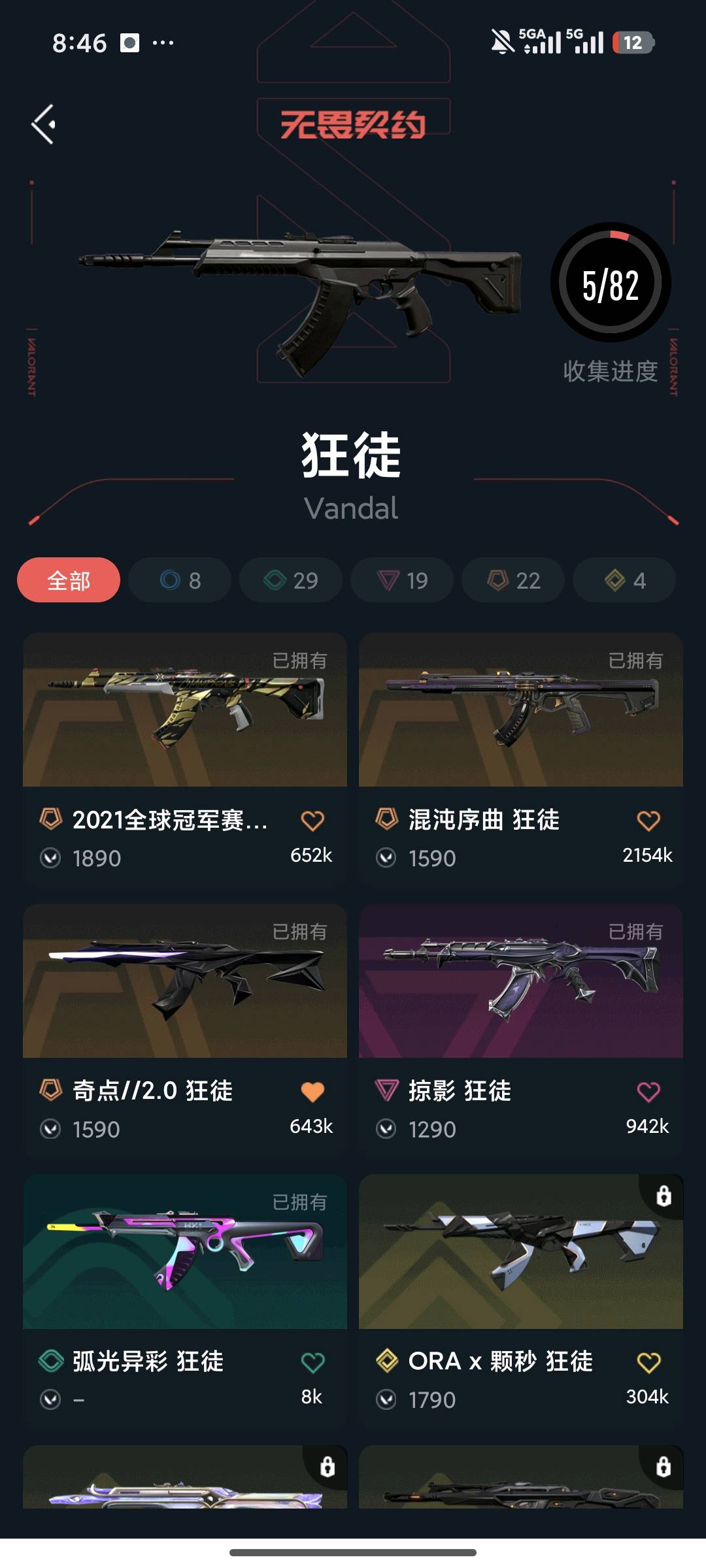The width and height of the screenshot is (706, 1568).
Task: Filter skins by the tier showing 22
Action: tap(513, 580)
